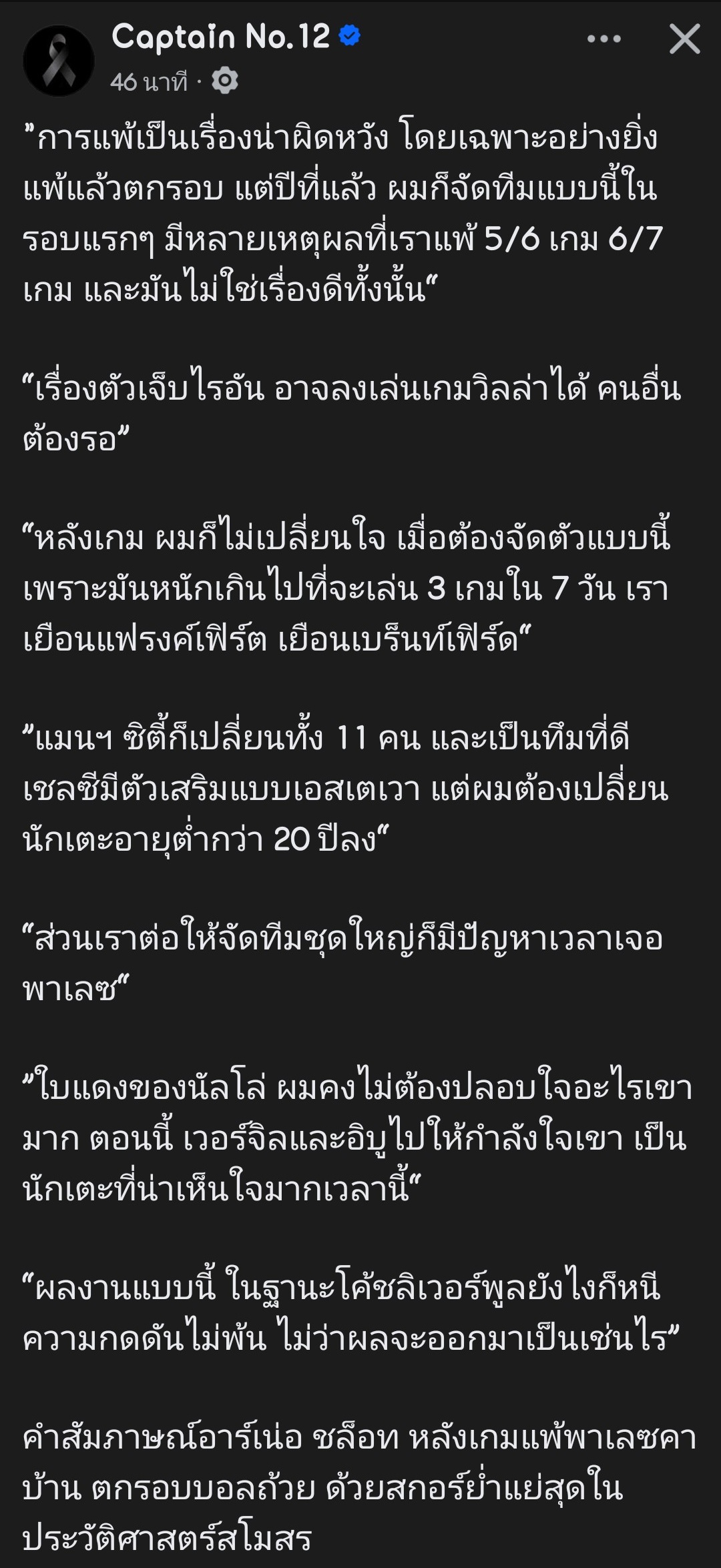This screenshot has width=721, height=1568.
Task: Open the Captain No.12 page name
Action: 220,37
